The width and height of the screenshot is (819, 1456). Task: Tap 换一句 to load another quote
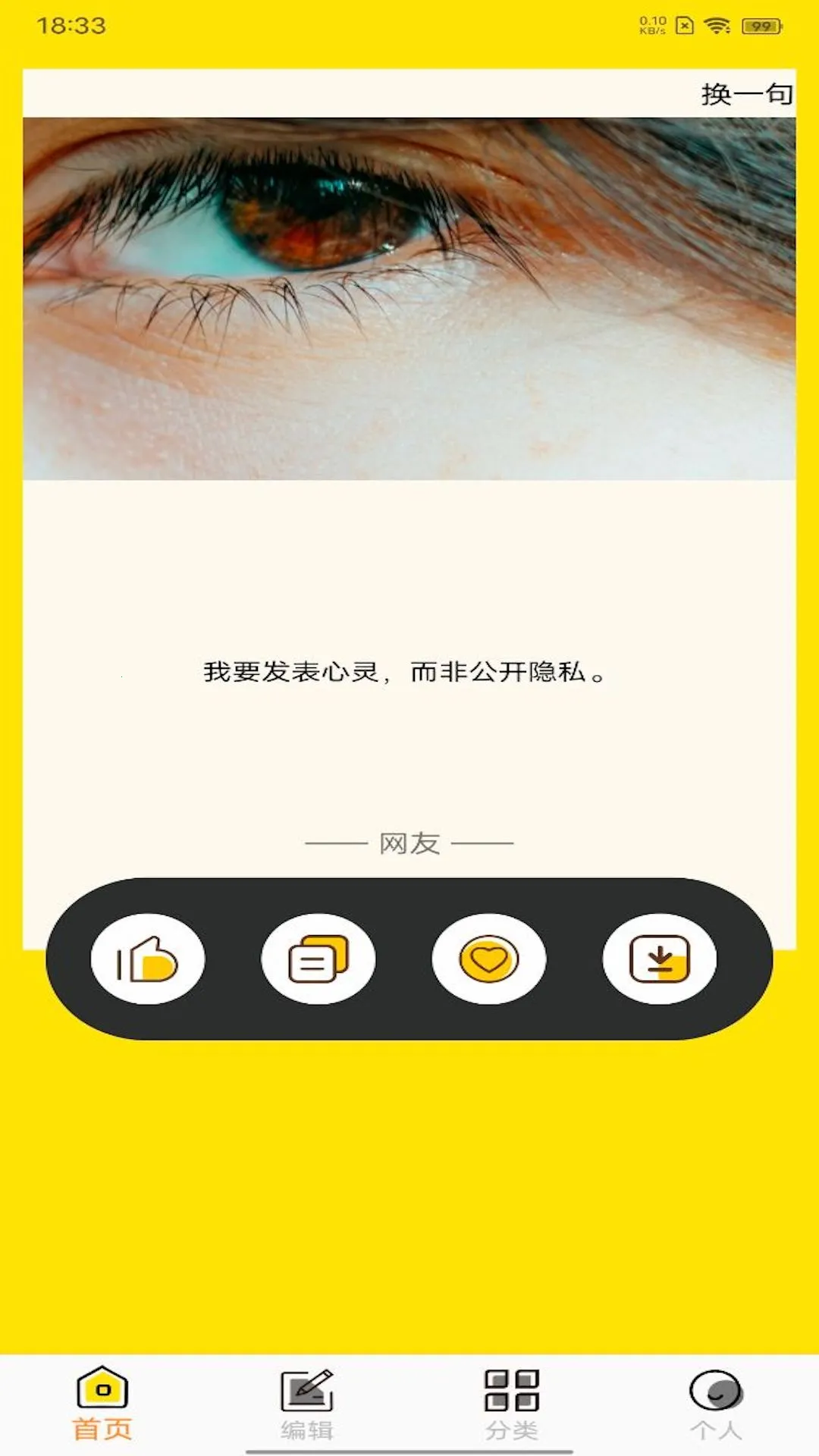(746, 94)
